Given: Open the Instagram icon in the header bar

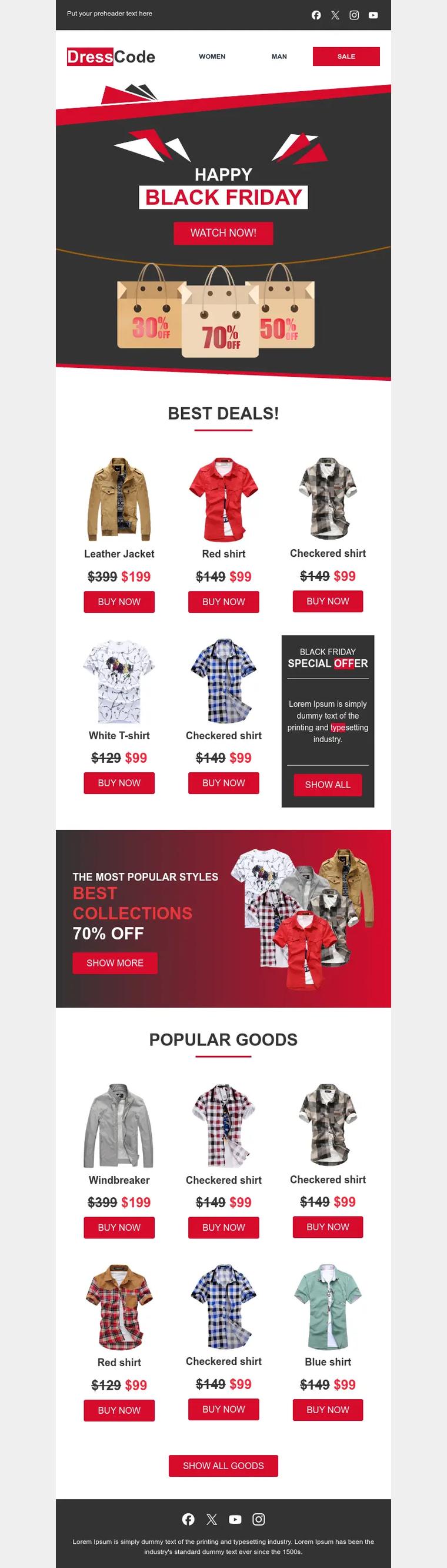Looking at the screenshot, I should (x=354, y=15).
